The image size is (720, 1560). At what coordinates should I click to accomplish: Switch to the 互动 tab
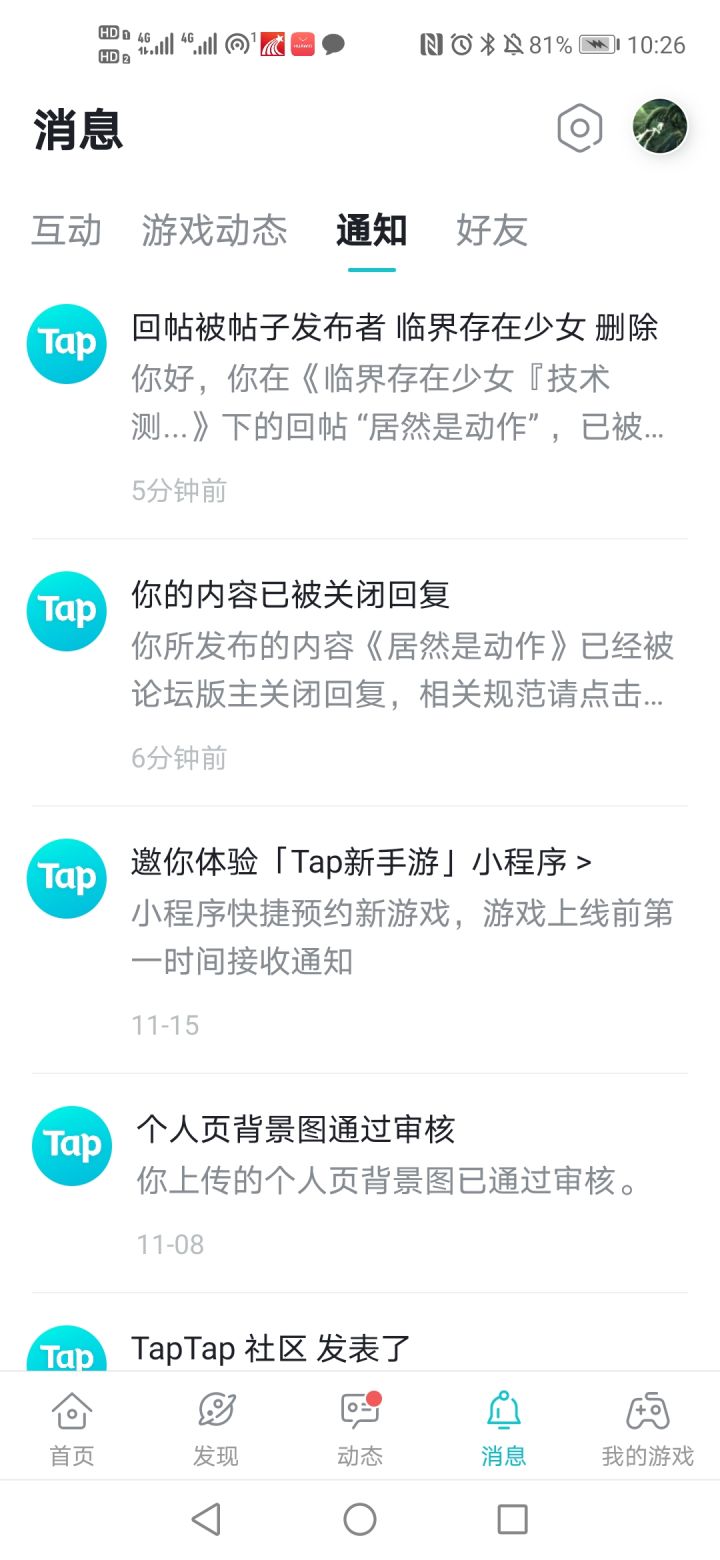(x=67, y=231)
